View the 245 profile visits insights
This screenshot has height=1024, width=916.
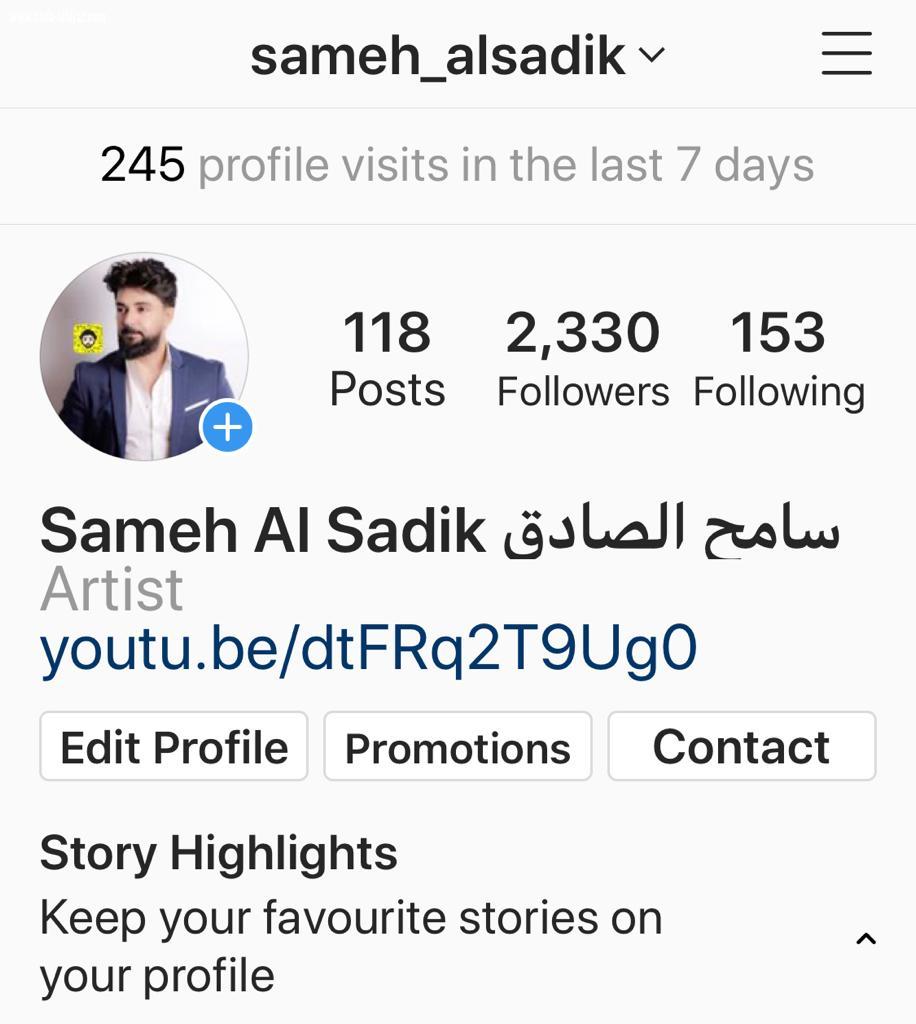(x=457, y=165)
